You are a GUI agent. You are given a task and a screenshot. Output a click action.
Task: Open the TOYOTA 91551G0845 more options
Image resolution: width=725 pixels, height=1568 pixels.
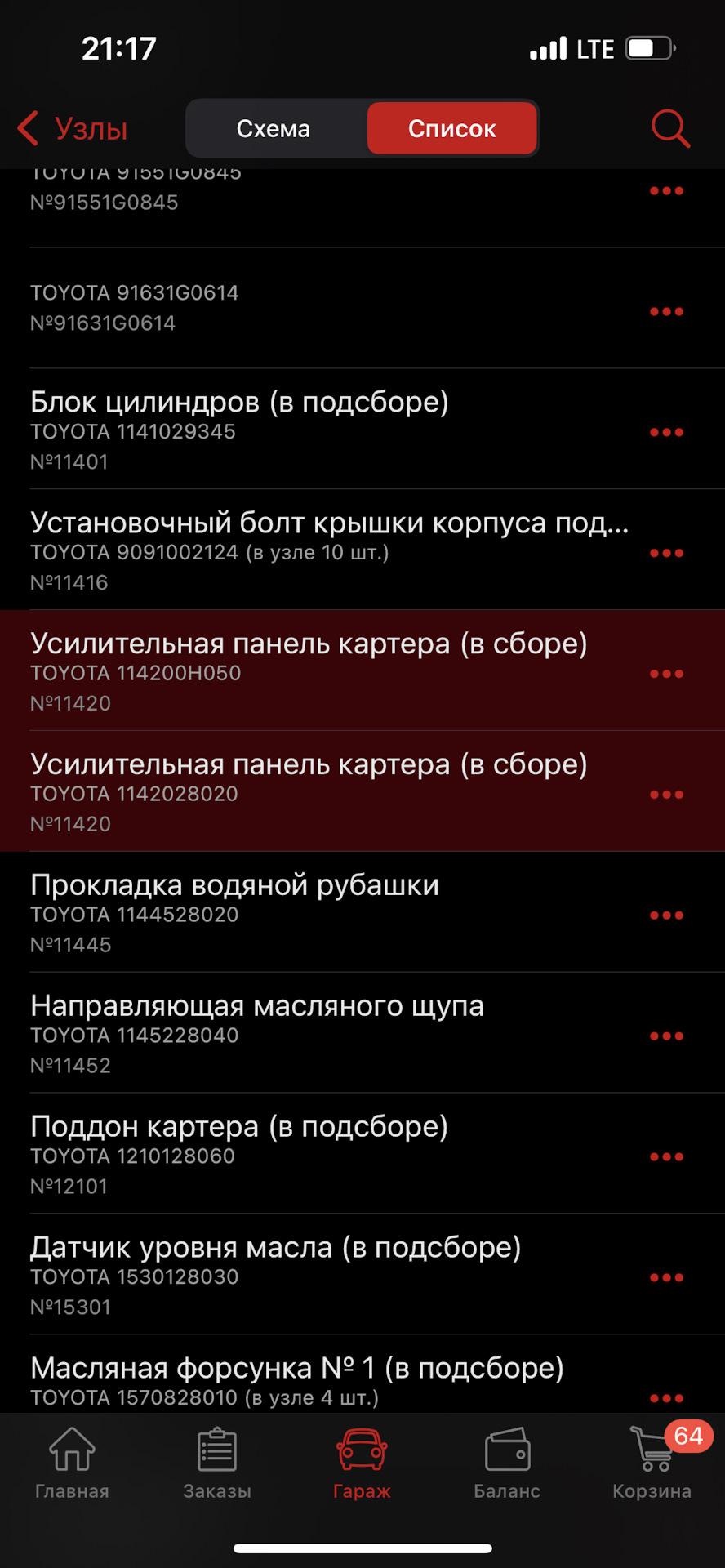coord(666,191)
